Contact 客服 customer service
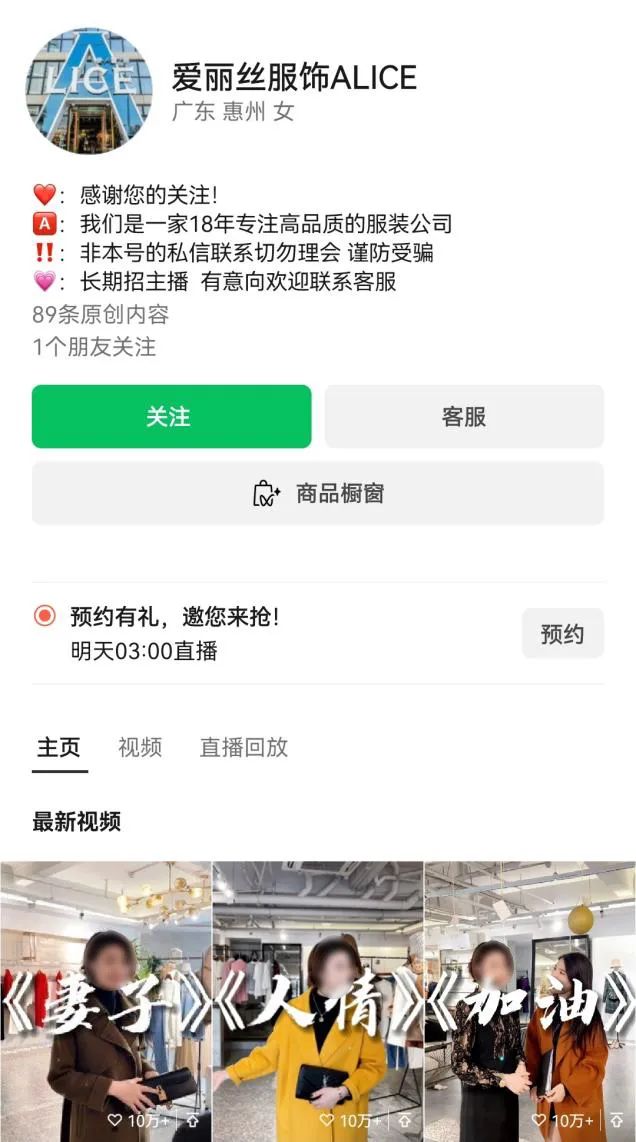This screenshot has height=1142, width=636. tap(464, 416)
